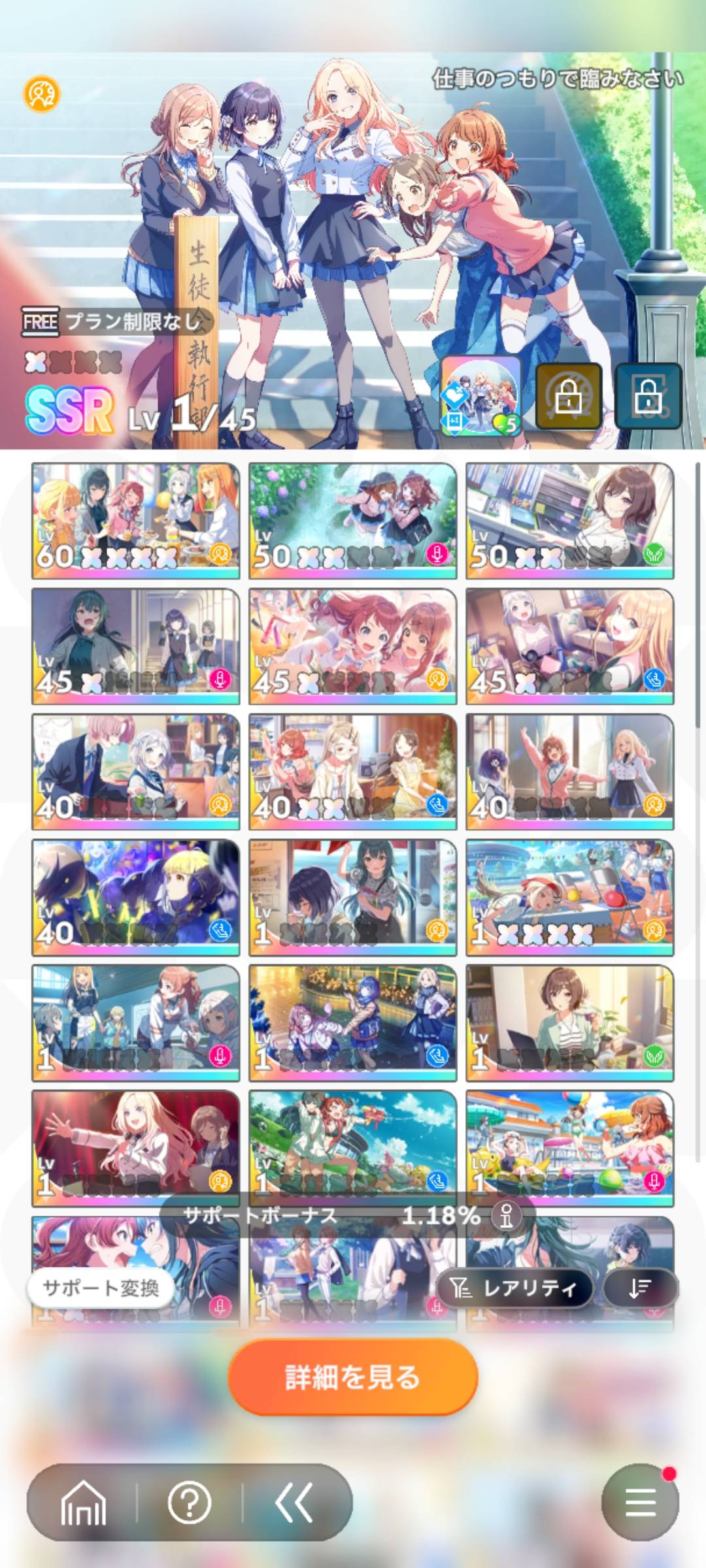Image resolution: width=706 pixels, height=1568 pixels.
Task: Choose the Lv 45 card with red-haired girls
Action: pyautogui.click(x=352, y=645)
